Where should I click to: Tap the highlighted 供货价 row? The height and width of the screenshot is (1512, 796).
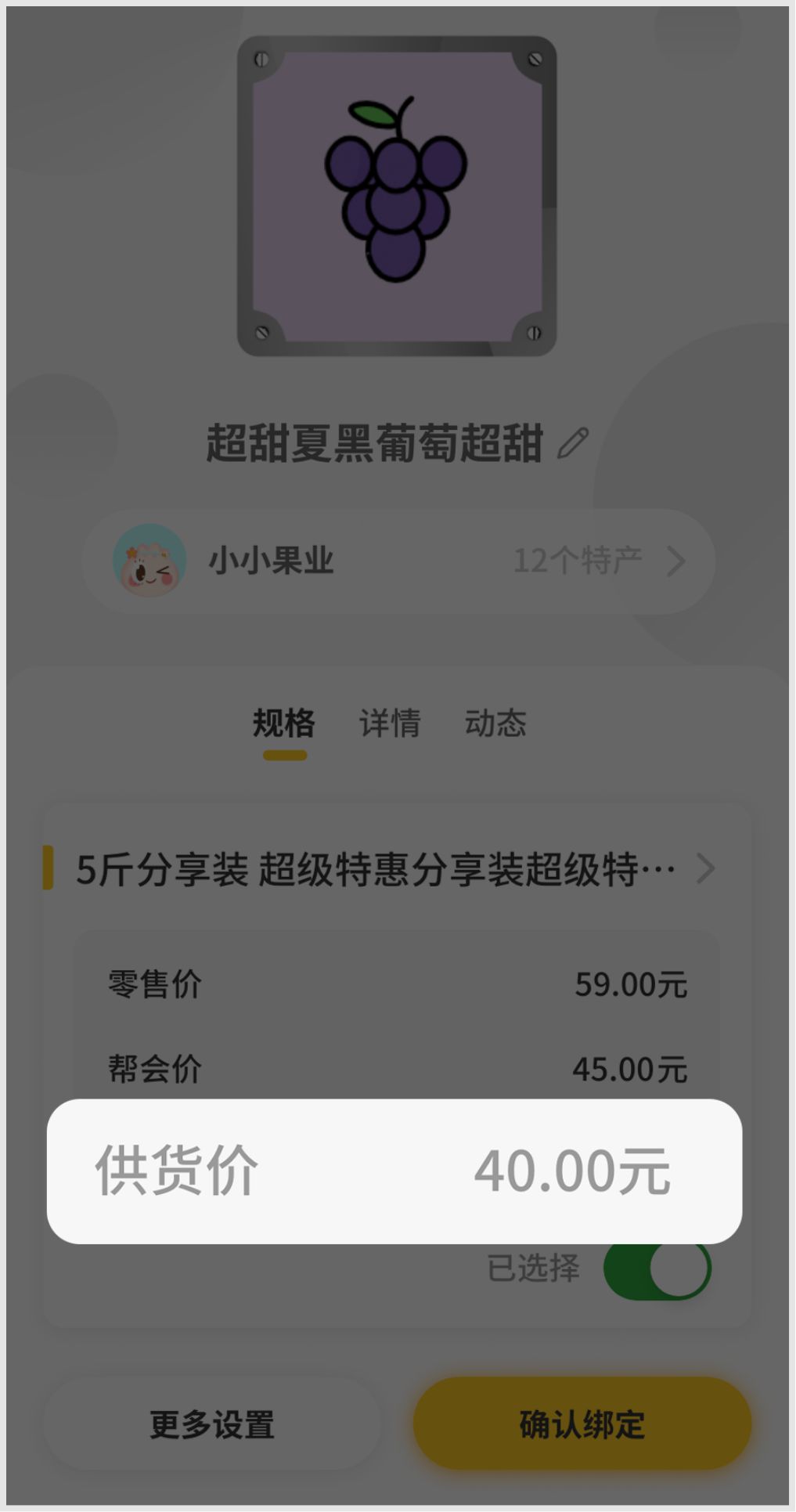click(x=394, y=1171)
